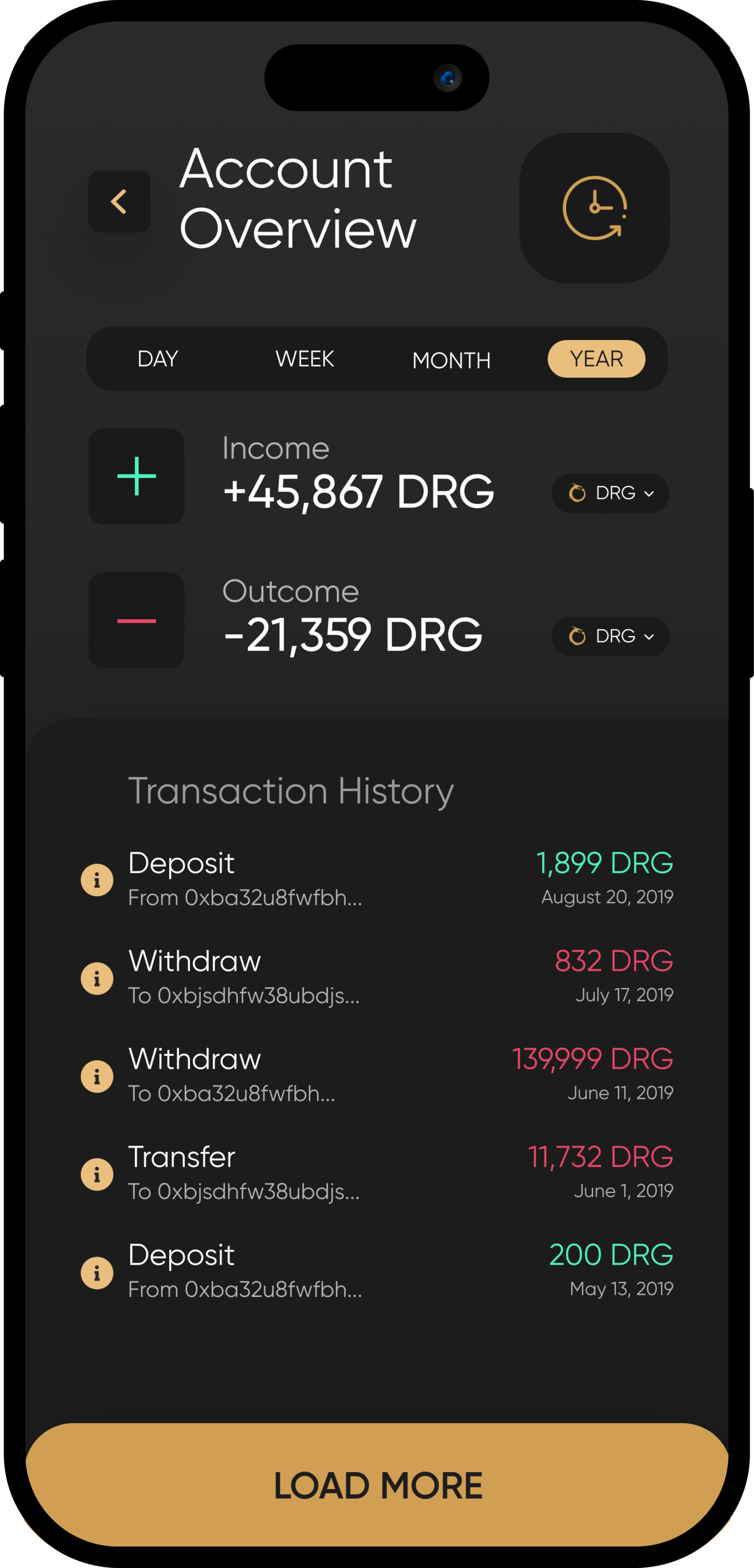
Task: Select the YEAR period
Action: (x=596, y=359)
